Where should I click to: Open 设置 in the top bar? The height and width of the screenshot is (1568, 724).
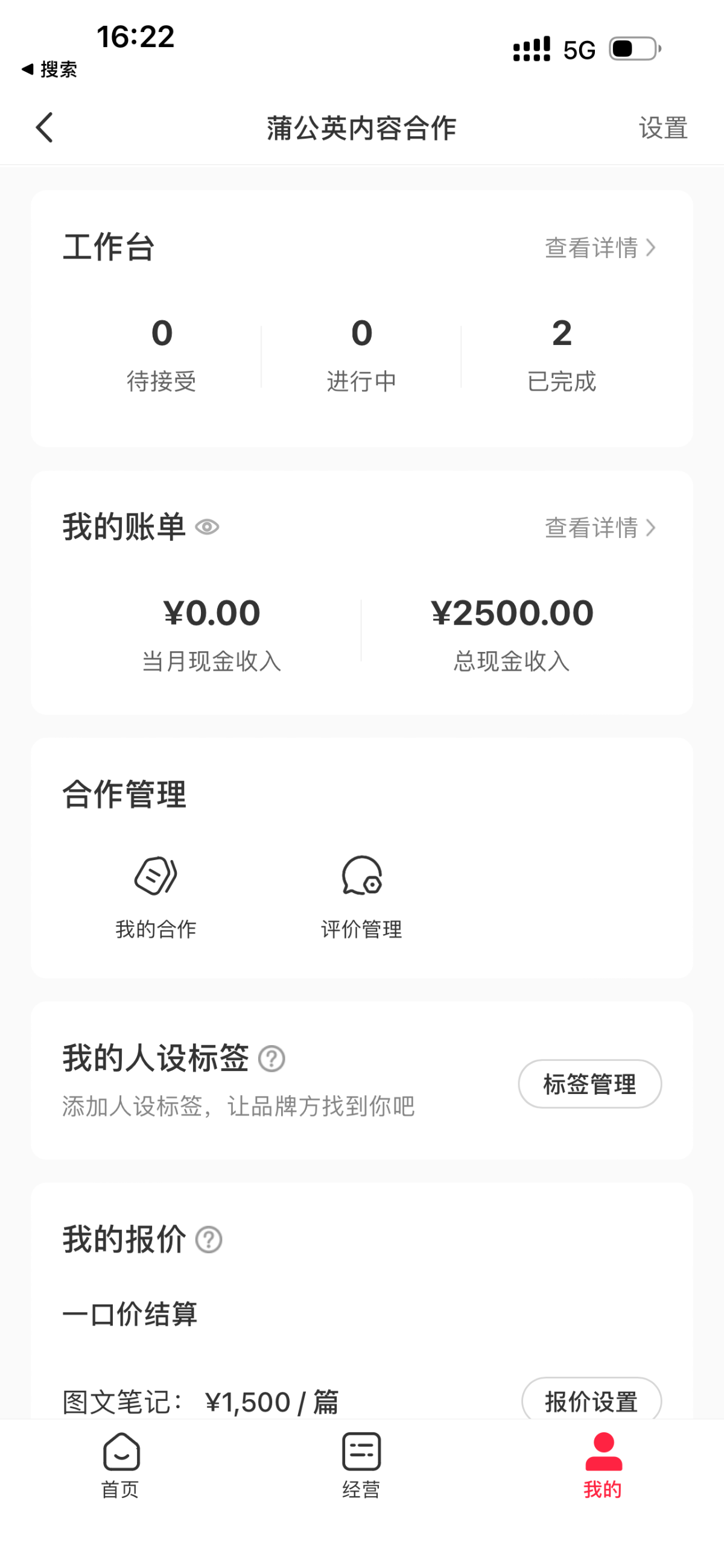(662, 128)
